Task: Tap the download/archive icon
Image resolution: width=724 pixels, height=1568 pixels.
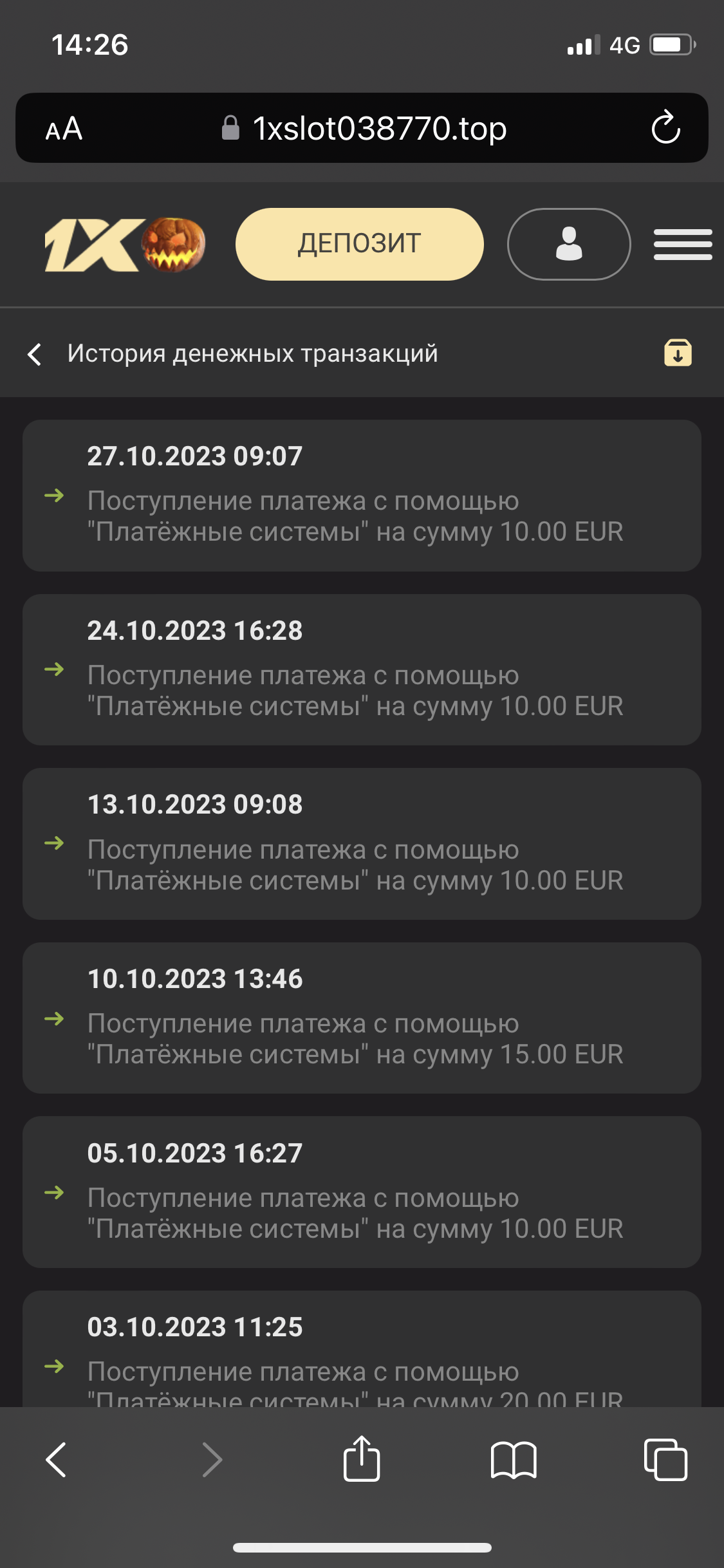Action: pyautogui.click(x=678, y=353)
